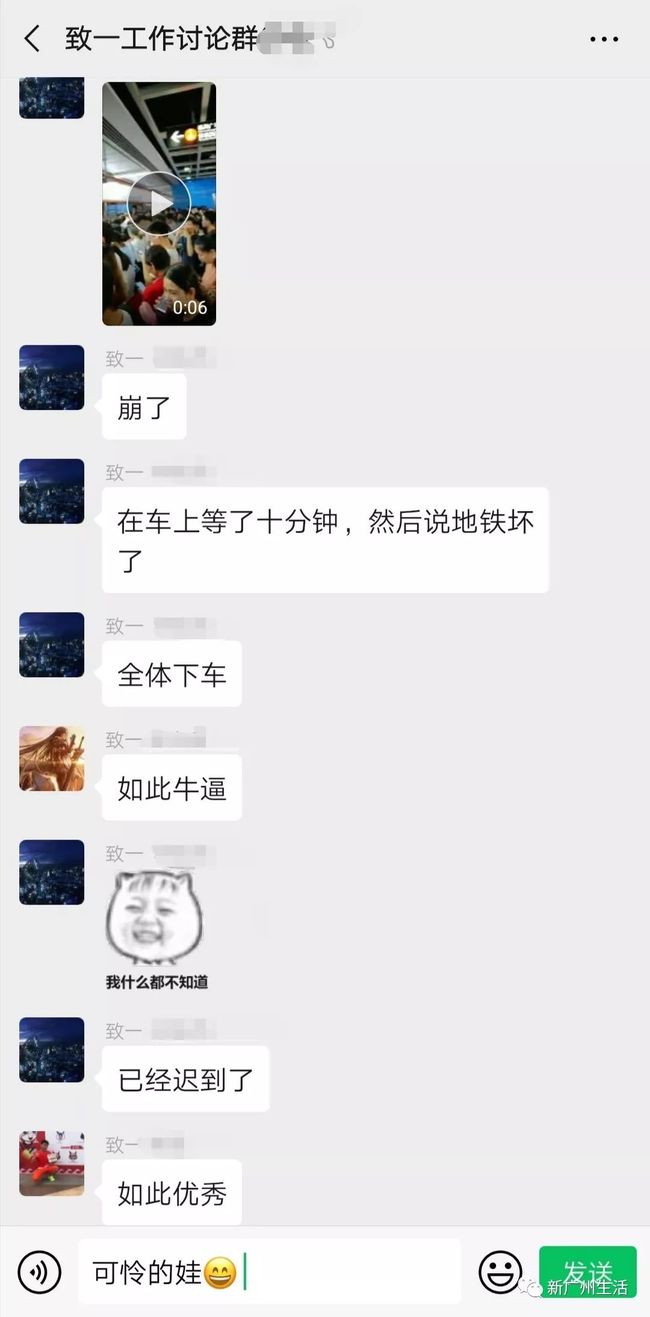Open the chat info three-dot menu
Viewport: 650px width, 1317px height.
[x=604, y=40]
